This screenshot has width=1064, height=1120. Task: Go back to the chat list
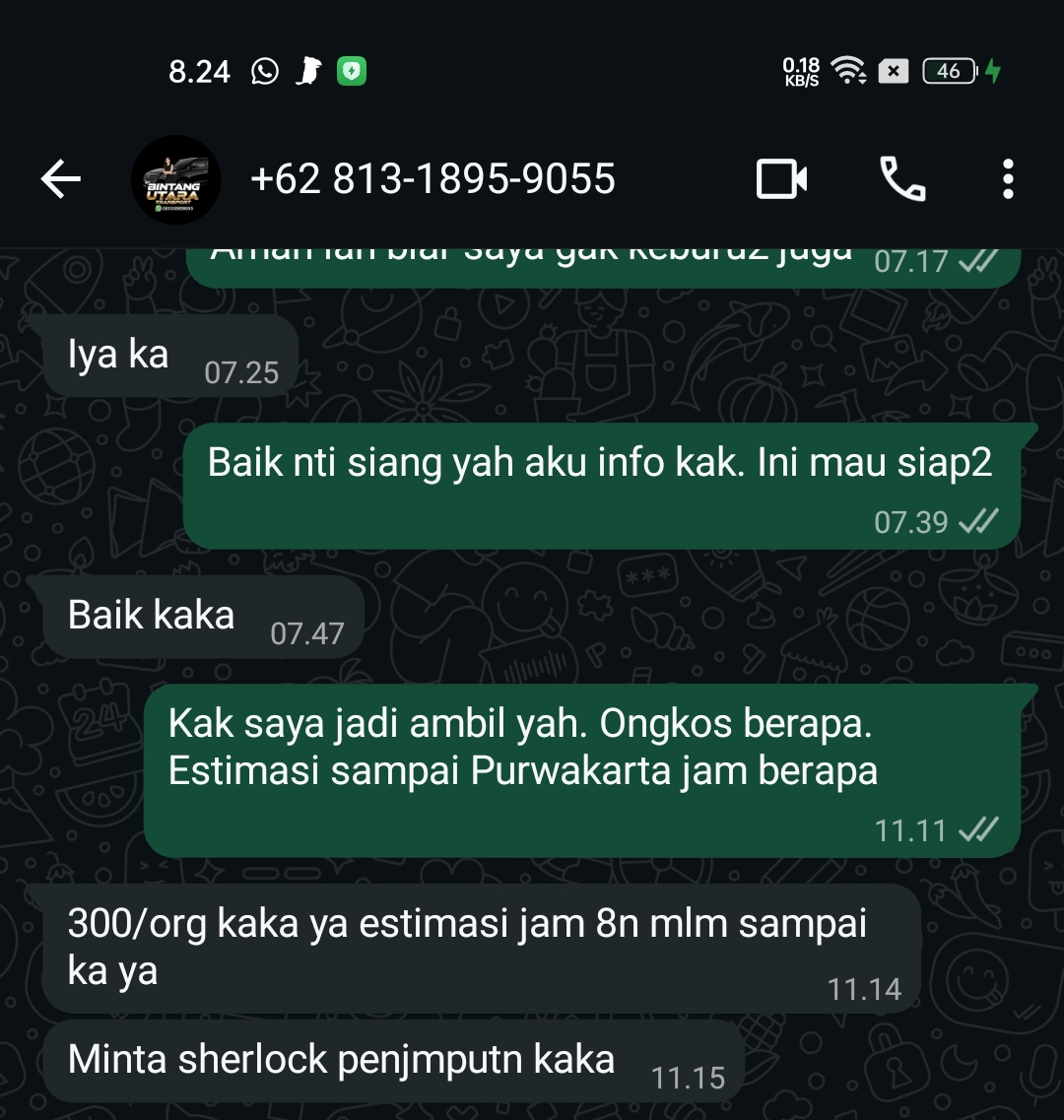[x=60, y=179]
